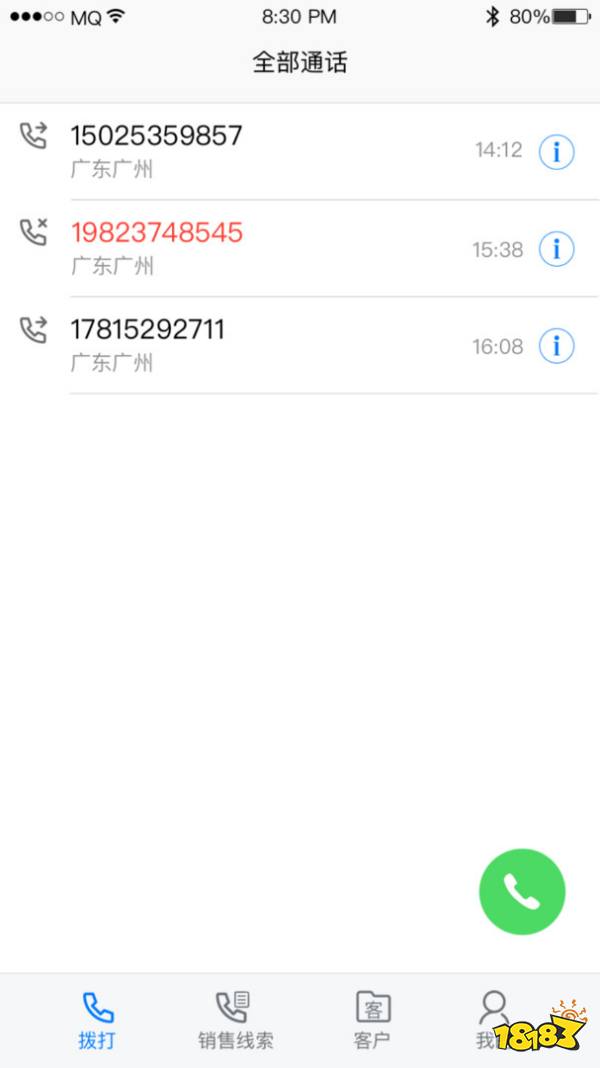The image size is (600, 1068).
Task: Go to the 我 profile tab
Action: [x=492, y=1018]
